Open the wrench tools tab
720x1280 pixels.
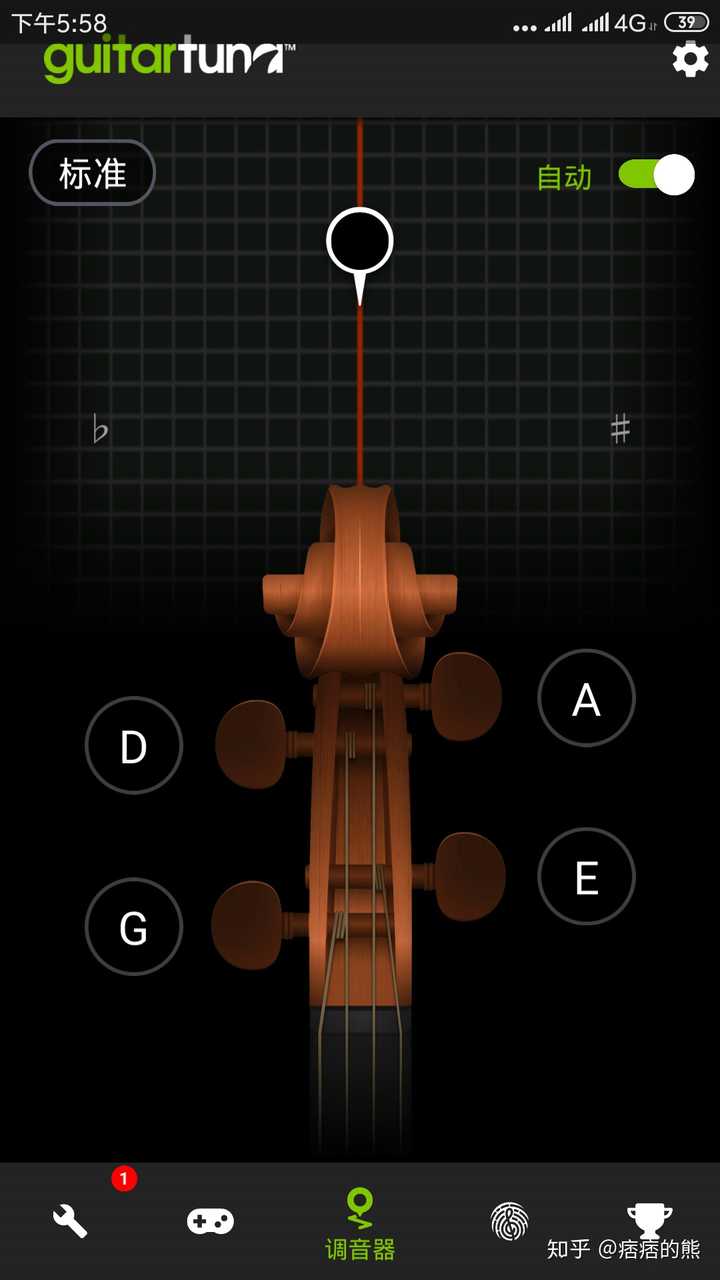coord(70,1220)
